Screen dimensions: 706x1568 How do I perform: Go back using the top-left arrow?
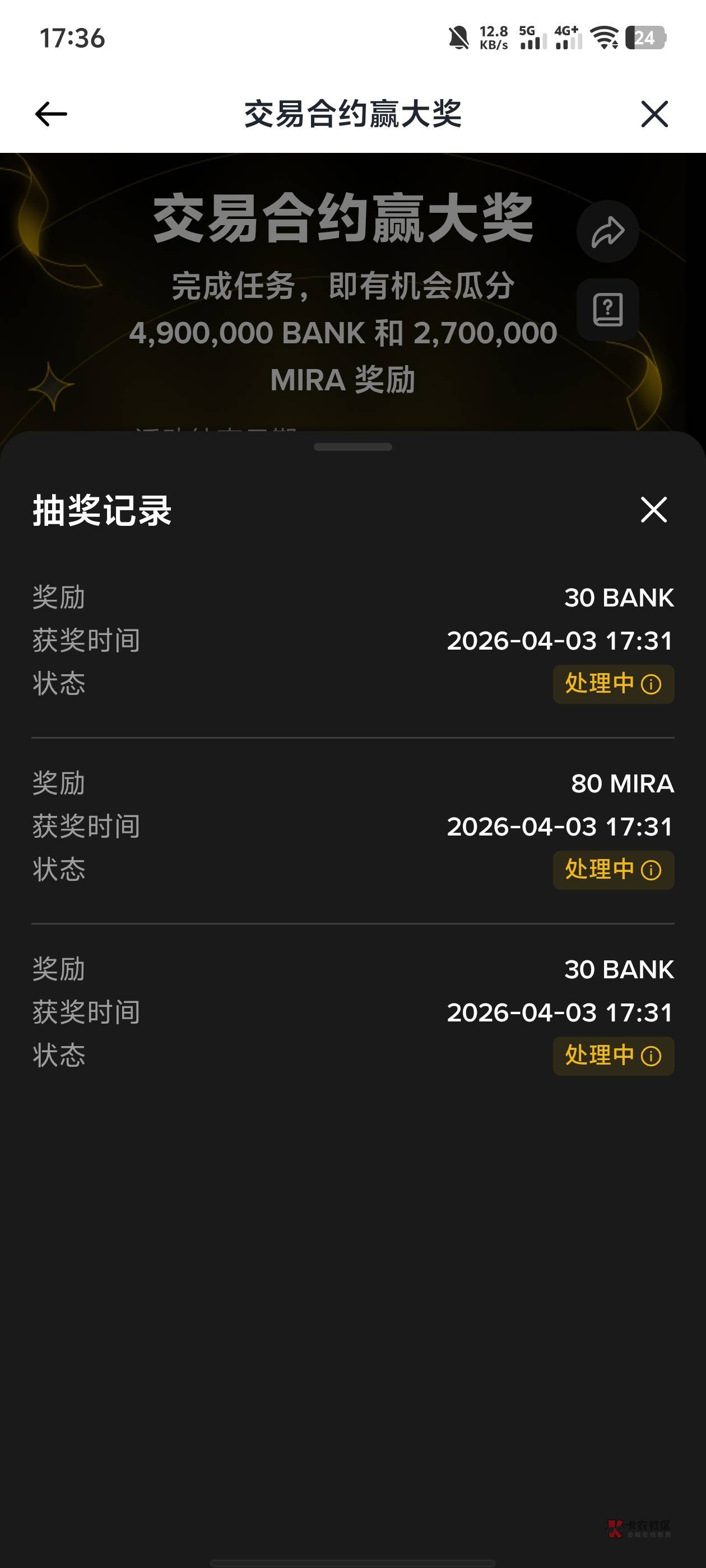[51, 114]
